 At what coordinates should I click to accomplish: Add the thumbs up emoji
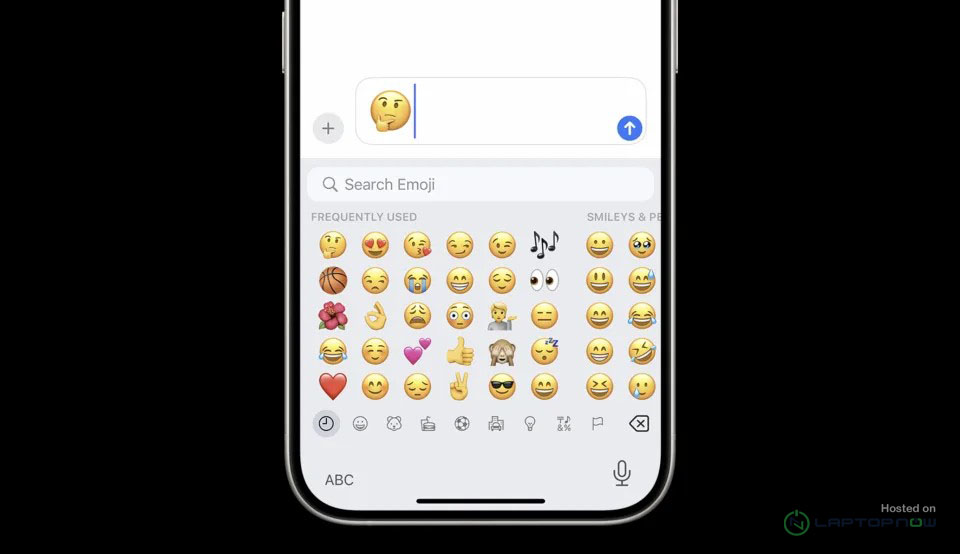[x=460, y=350]
